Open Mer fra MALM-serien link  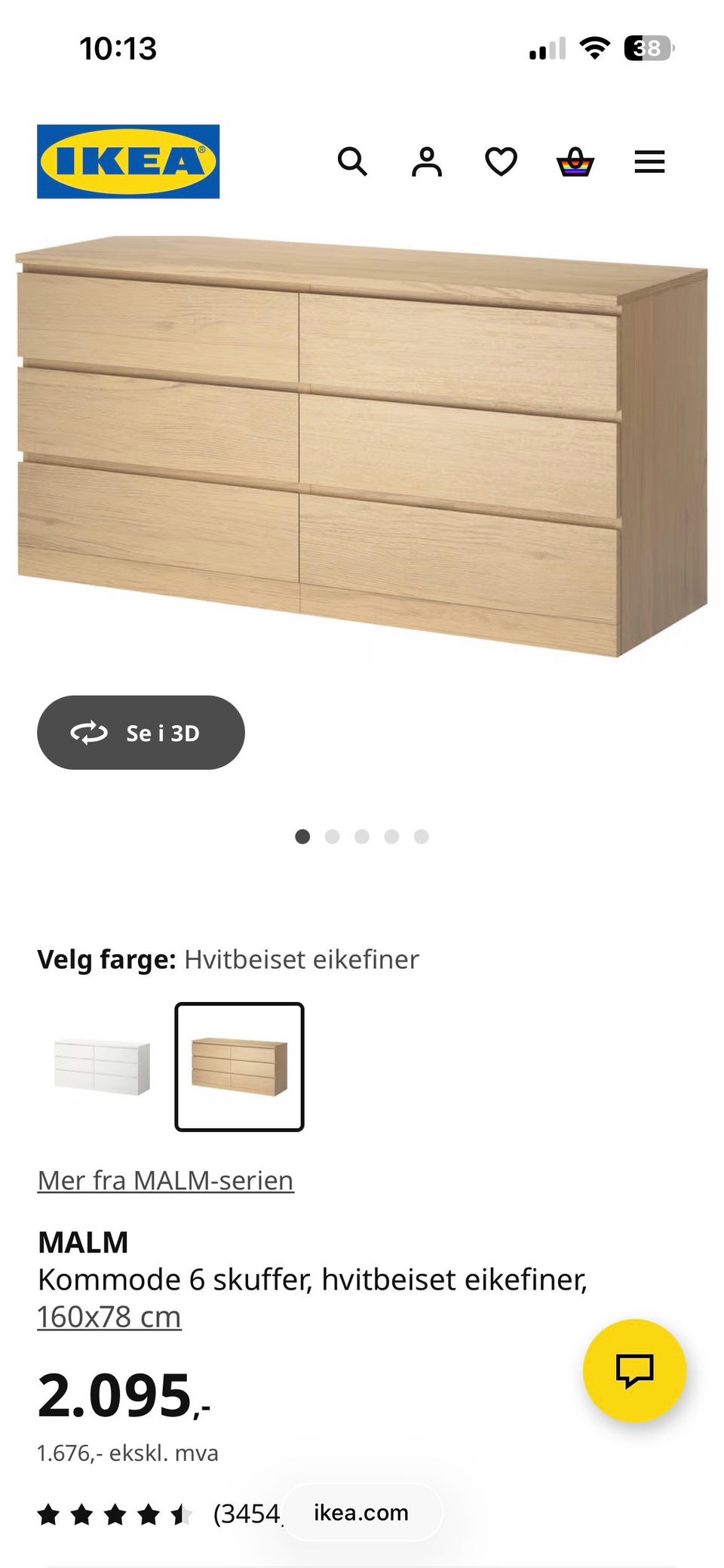pos(166,1180)
